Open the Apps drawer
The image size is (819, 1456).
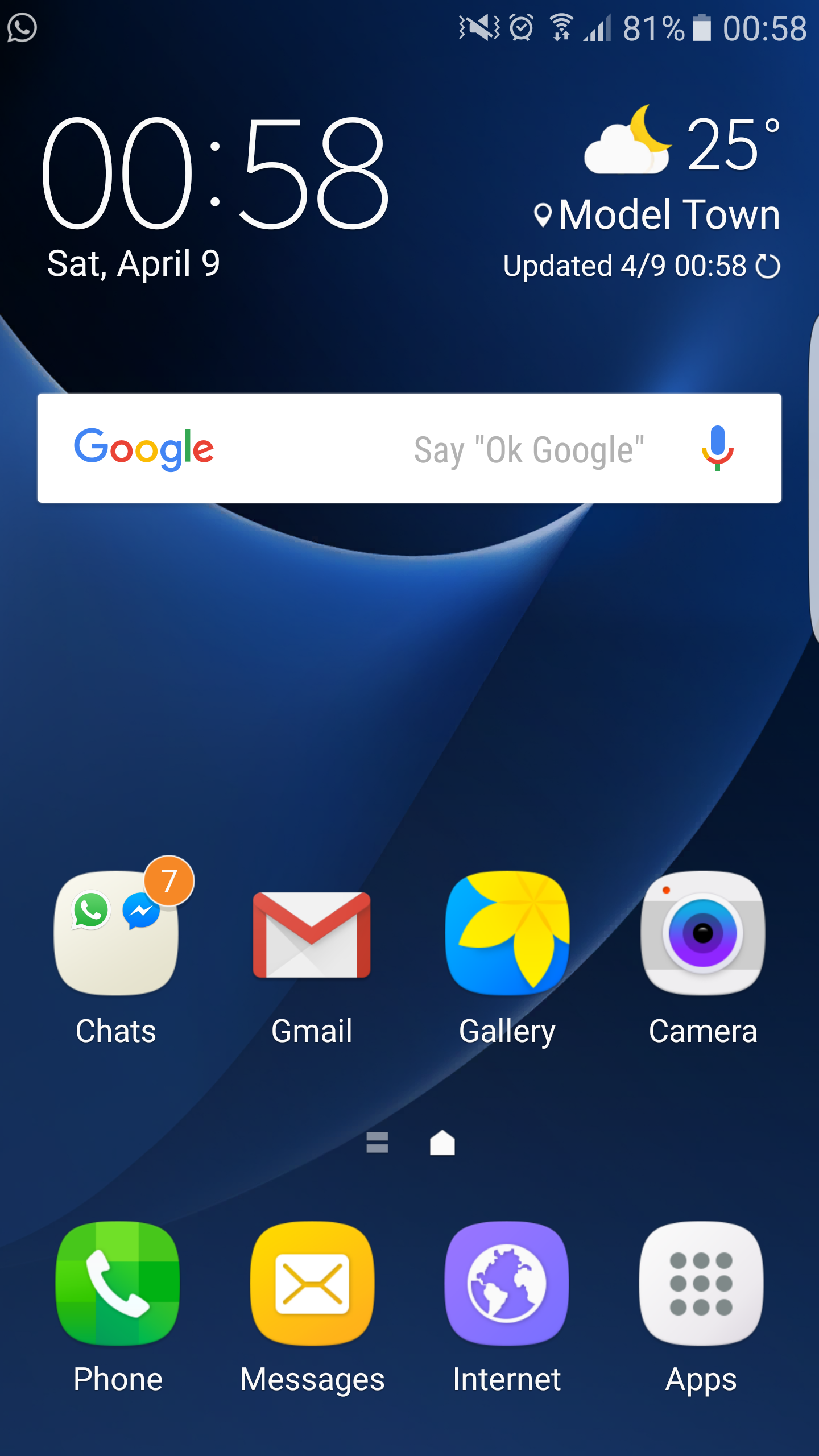coord(701,1284)
